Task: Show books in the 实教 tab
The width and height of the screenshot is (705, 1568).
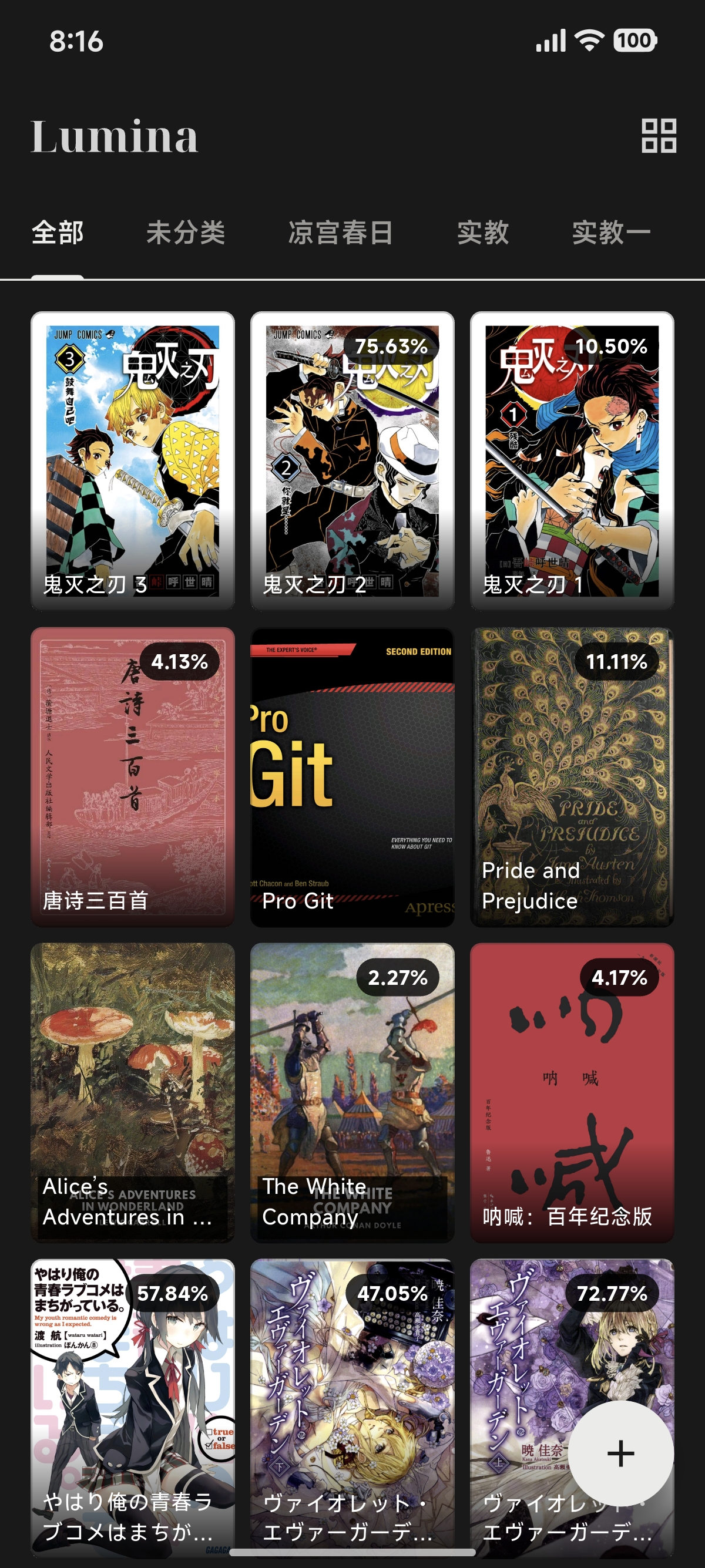Action: pos(483,233)
